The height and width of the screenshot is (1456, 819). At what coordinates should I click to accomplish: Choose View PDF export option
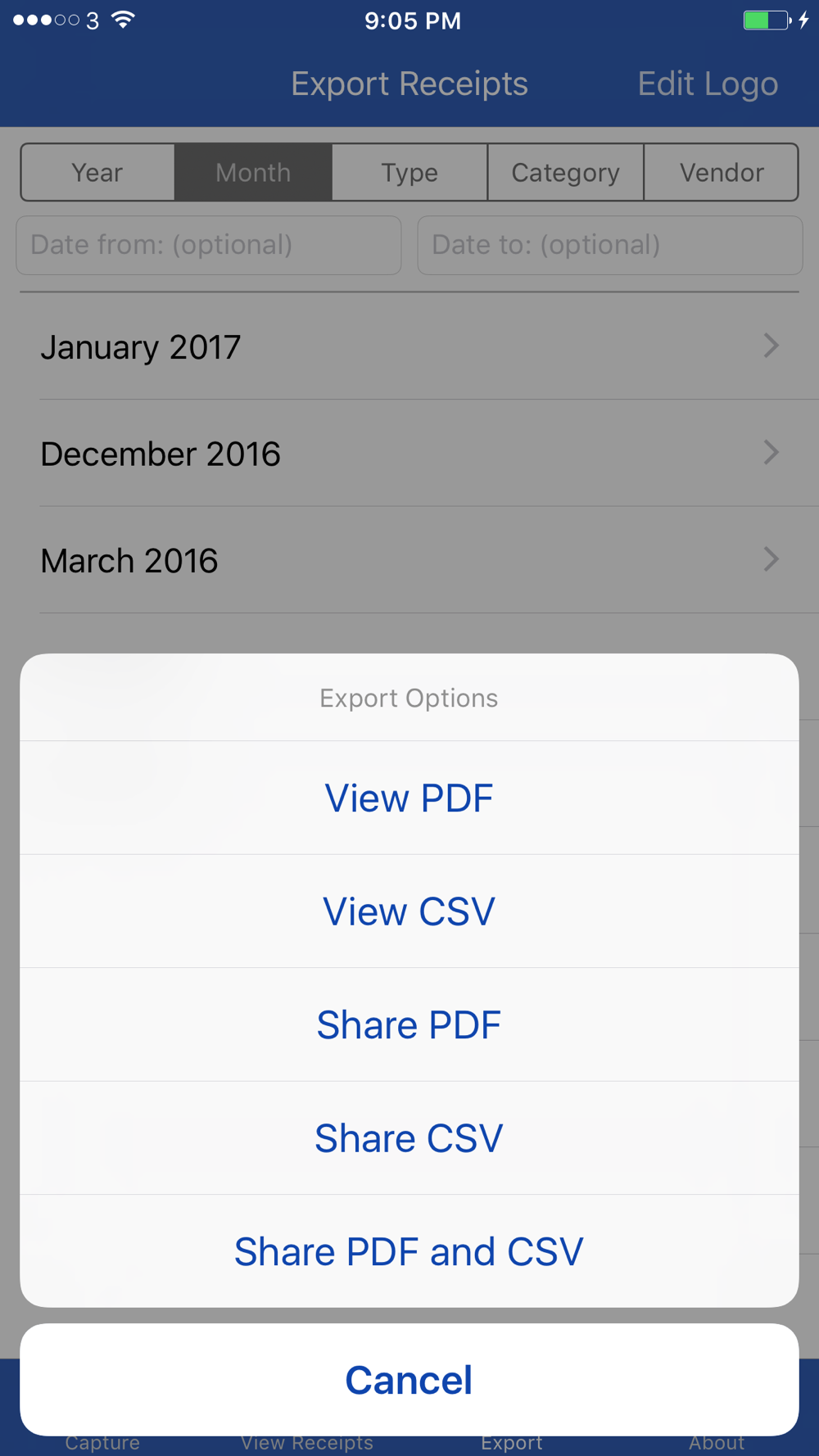pos(409,798)
